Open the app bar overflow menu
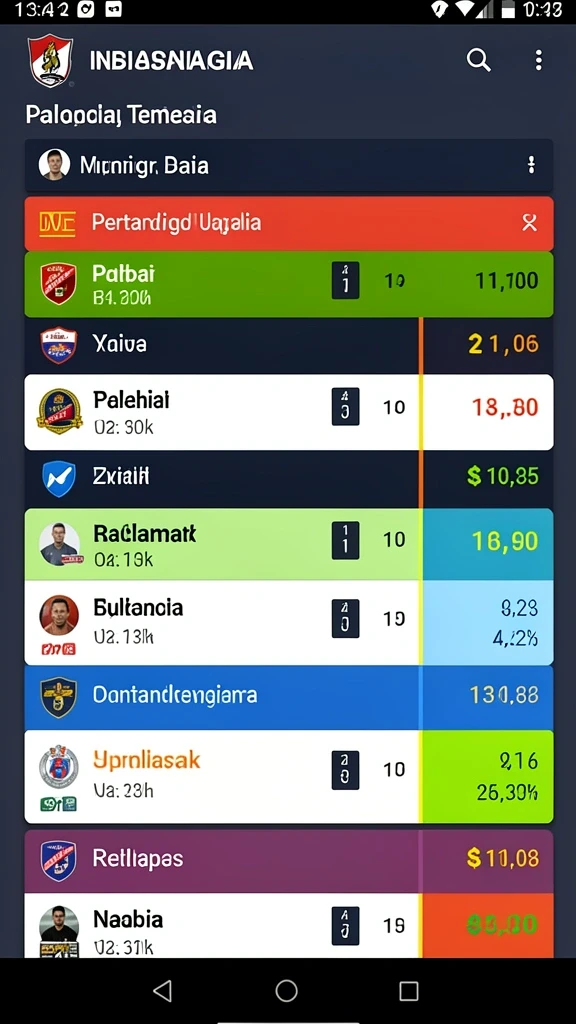576x1024 pixels. [x=538, y=61]
